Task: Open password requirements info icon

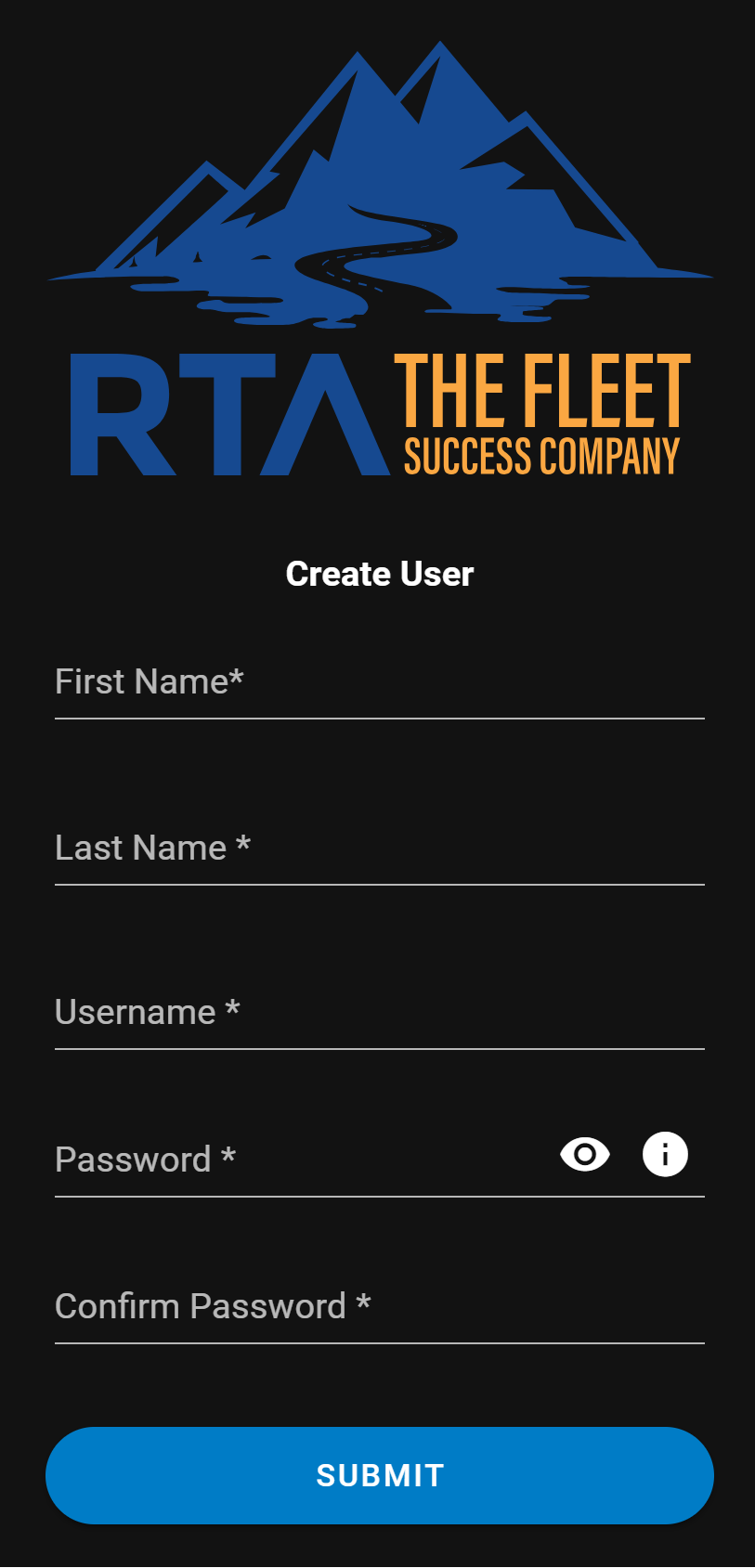Action: 665,1155
